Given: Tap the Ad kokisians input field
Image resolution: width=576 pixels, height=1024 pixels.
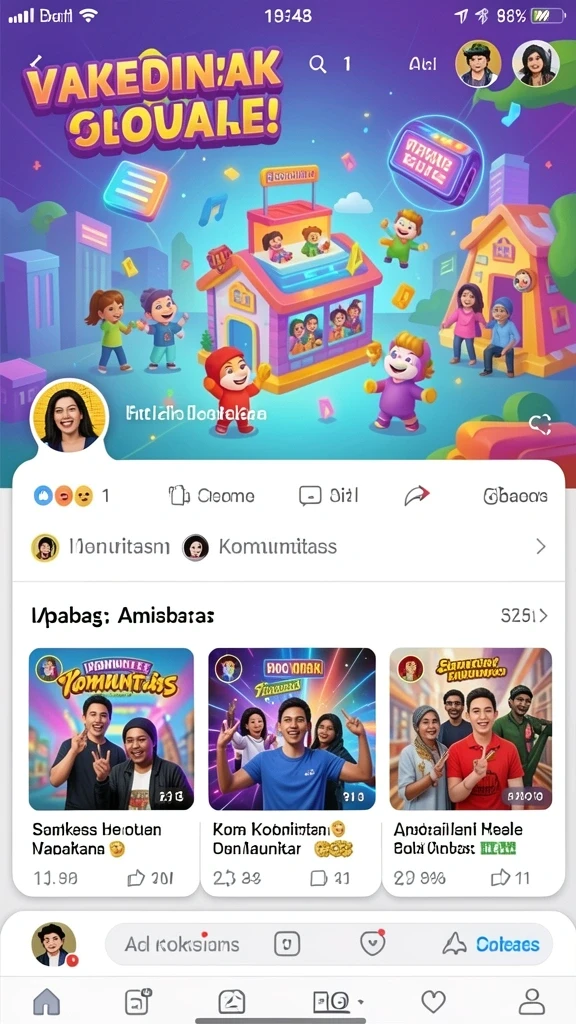Looking at the screenshot, I should click(182, 944).
